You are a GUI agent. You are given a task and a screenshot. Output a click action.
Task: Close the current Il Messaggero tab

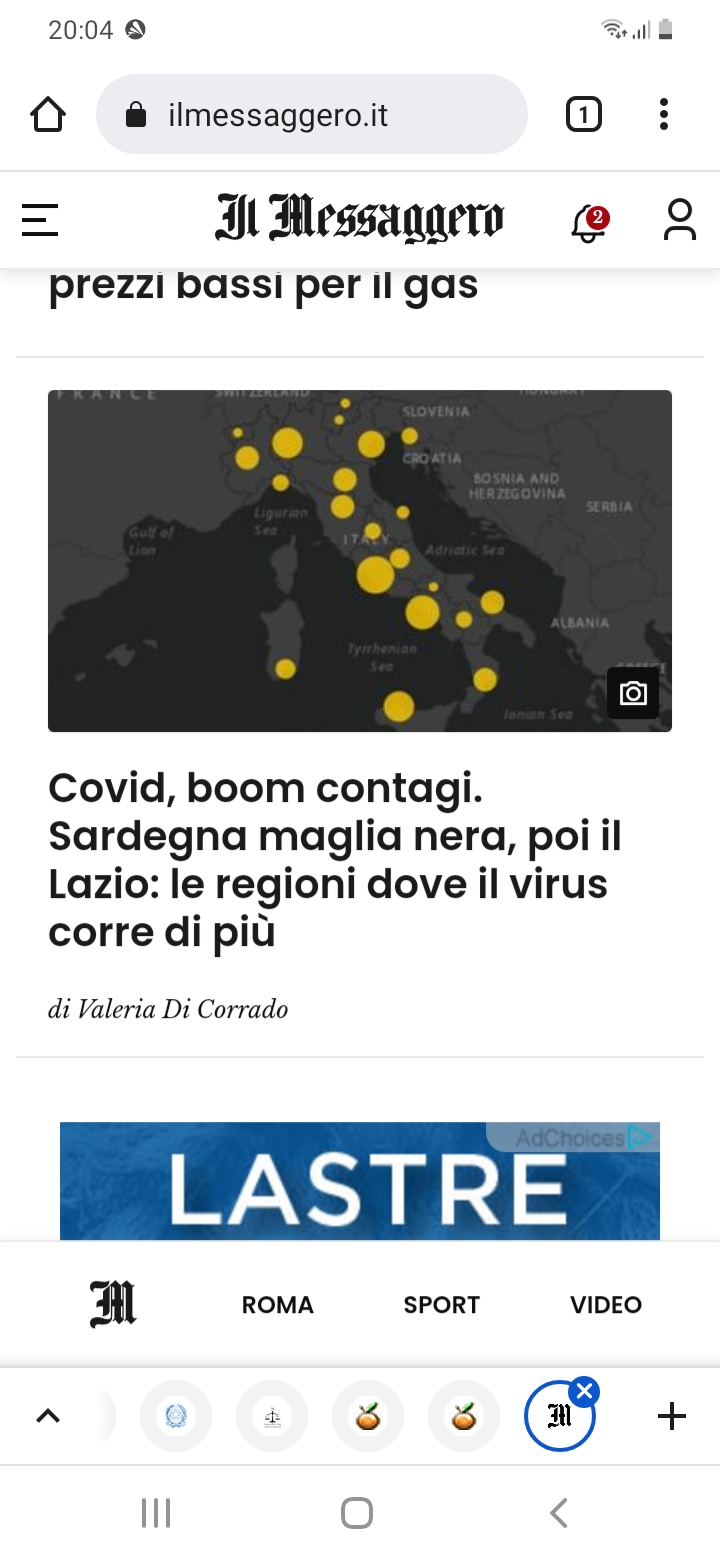pos(585,1391)
